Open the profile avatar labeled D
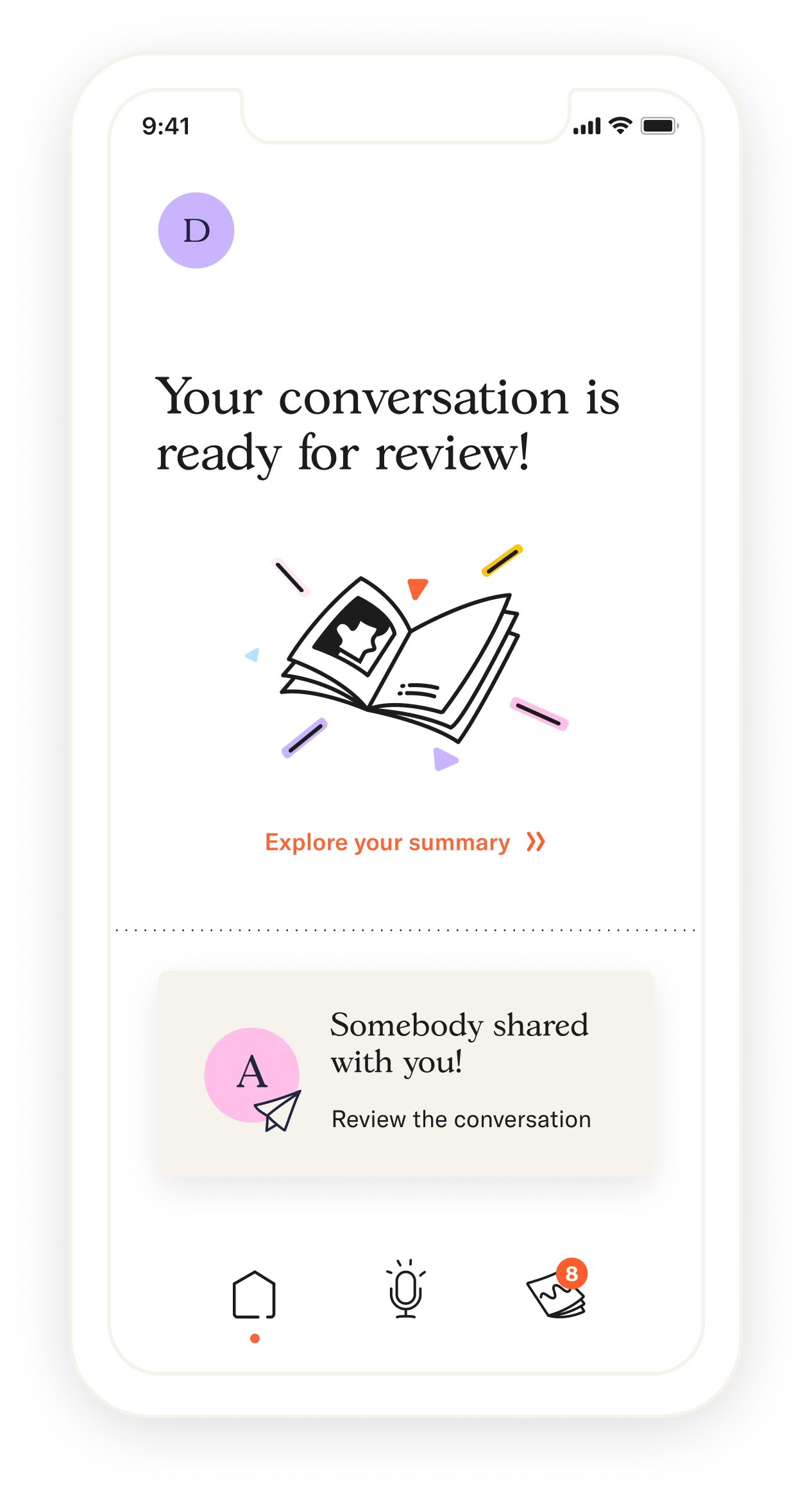The image size is (812, 1496). [x=196, y=230]
